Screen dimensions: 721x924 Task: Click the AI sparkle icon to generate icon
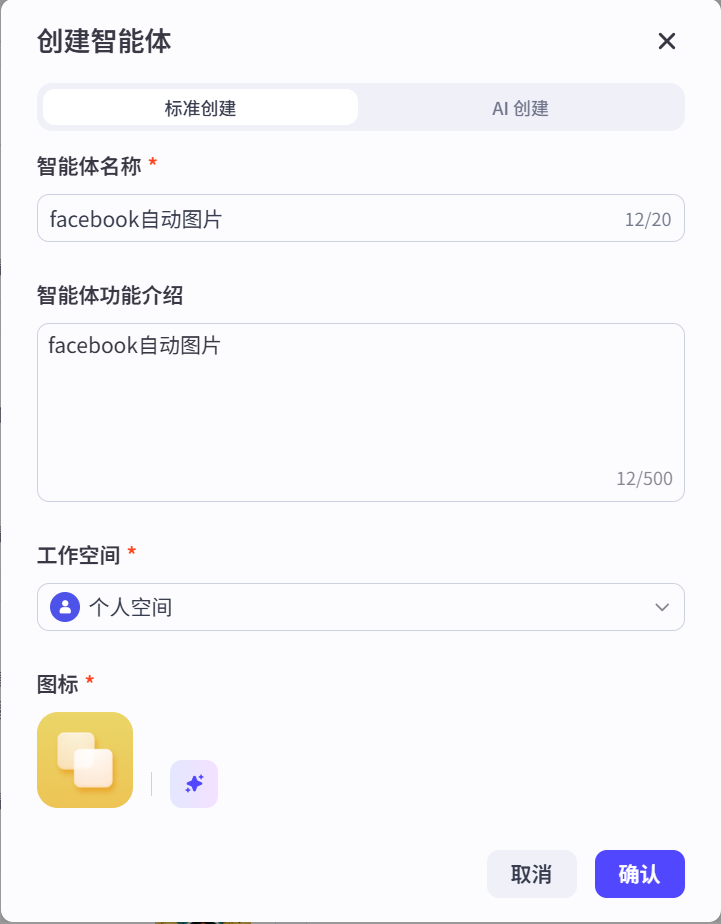coord(193,784)
